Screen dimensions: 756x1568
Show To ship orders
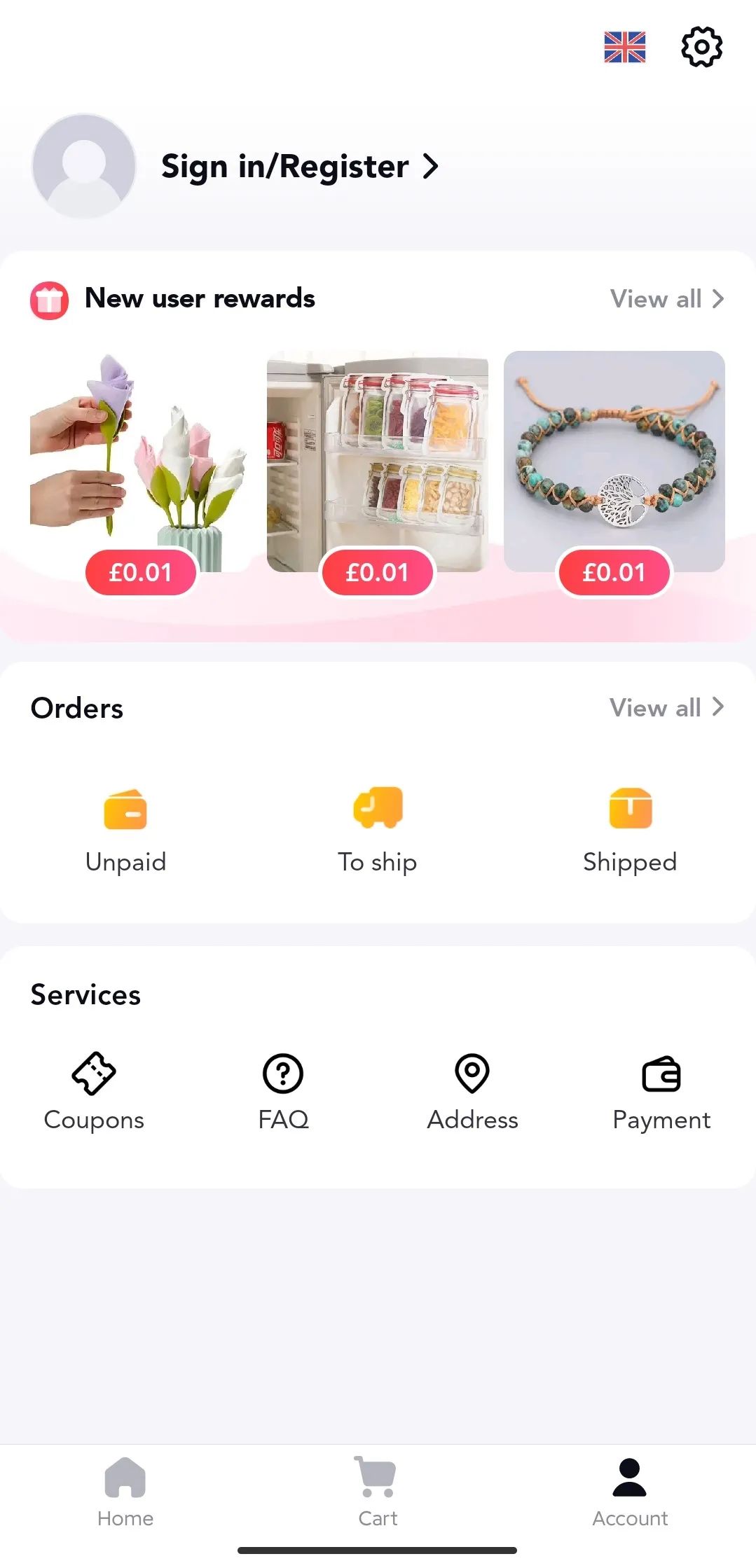tap(378, 830)
